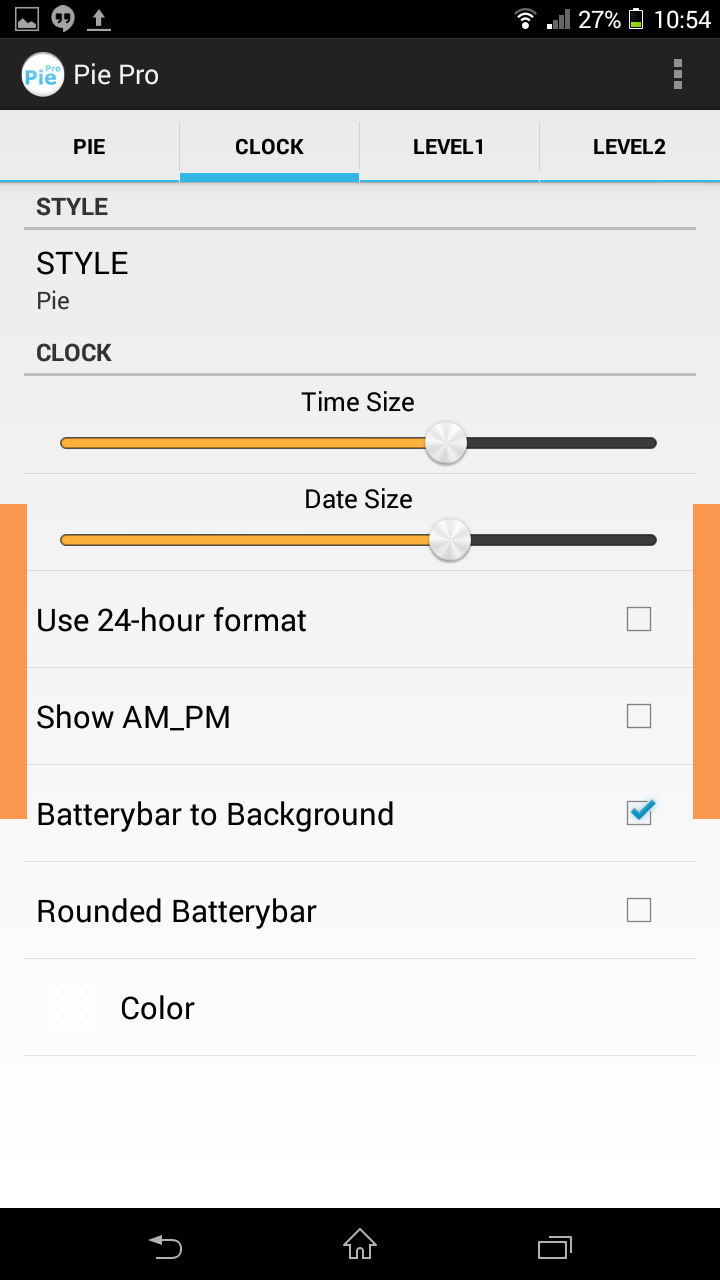The image size is (720, 1280).
Task: Tap the system home button
Action: coord(360,1245)
